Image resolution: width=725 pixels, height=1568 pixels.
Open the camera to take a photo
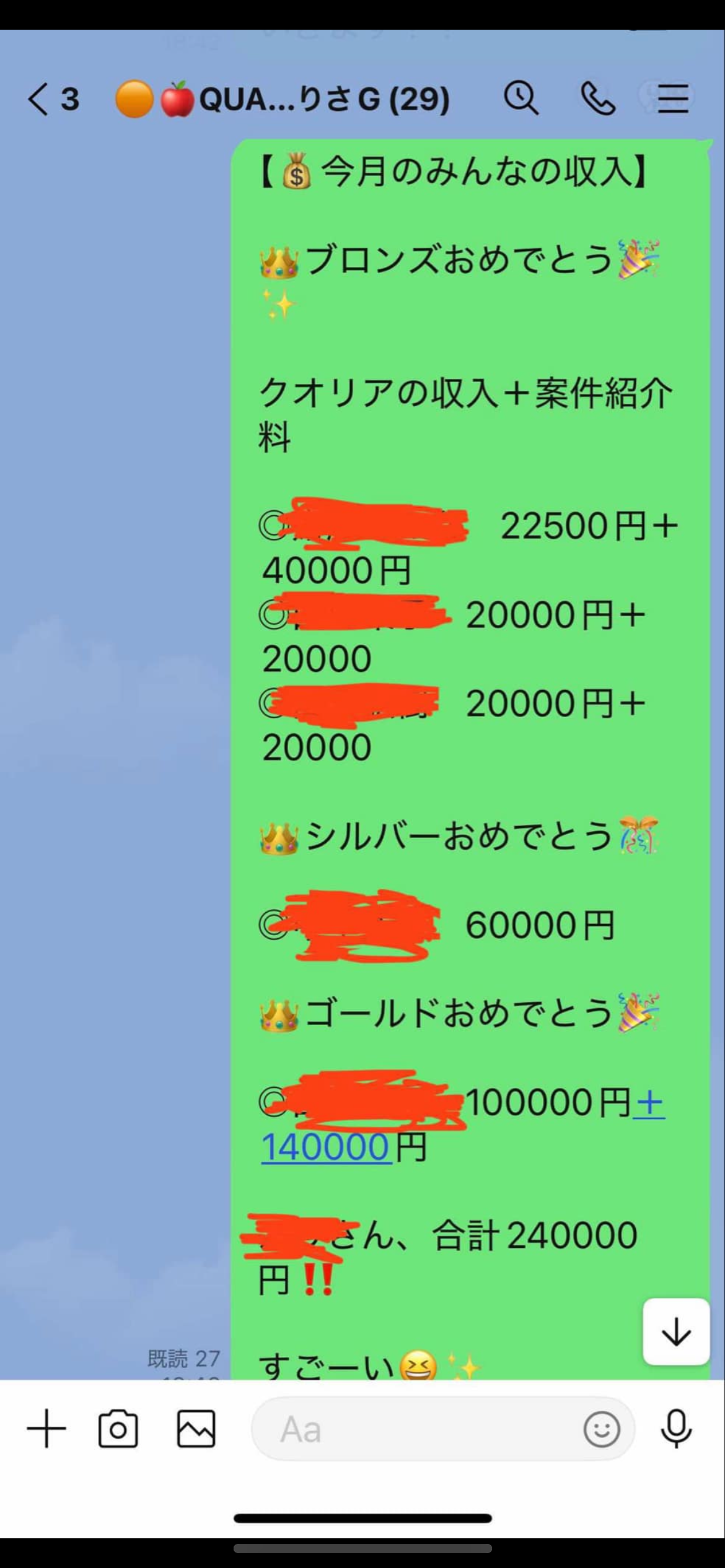coord(118,1429)
